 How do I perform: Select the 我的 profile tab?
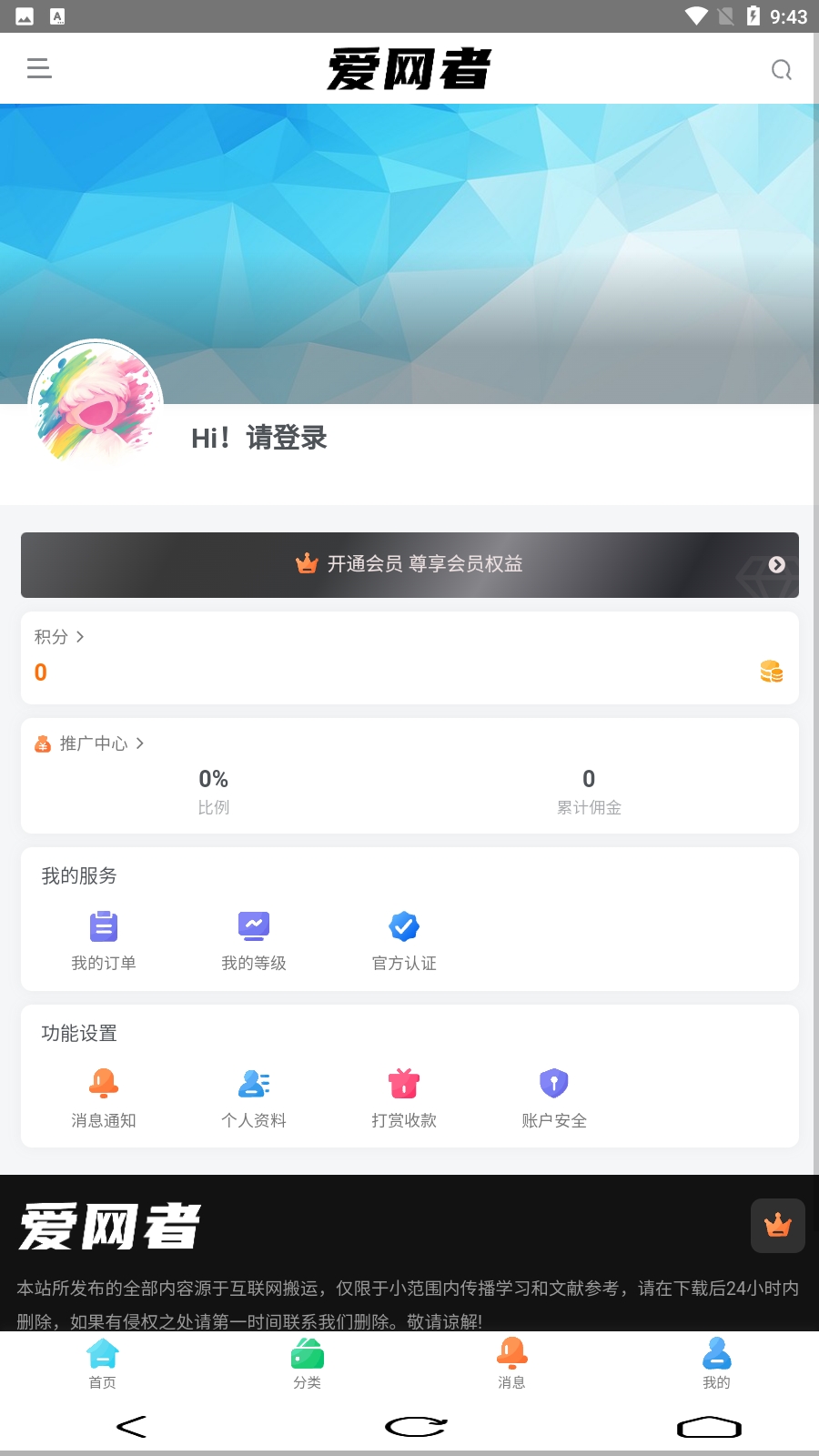pyautogui.click(x=716, y=1363)
